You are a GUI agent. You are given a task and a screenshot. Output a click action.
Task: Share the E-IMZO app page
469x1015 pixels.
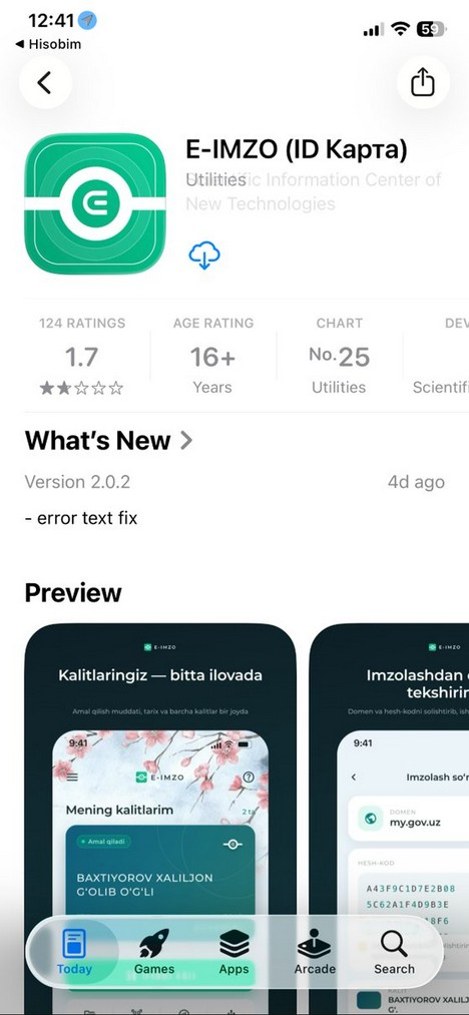coord(422,82)
